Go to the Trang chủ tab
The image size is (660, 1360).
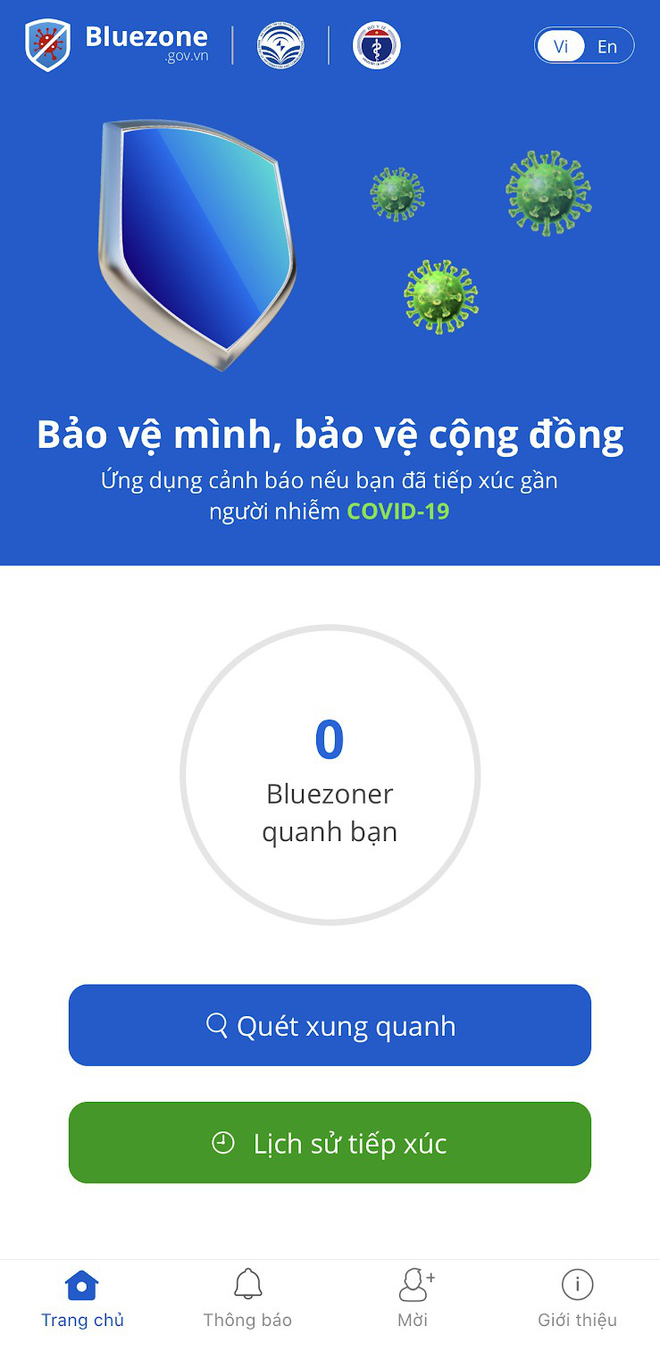pyautogui.click(x=82, y=1299)
